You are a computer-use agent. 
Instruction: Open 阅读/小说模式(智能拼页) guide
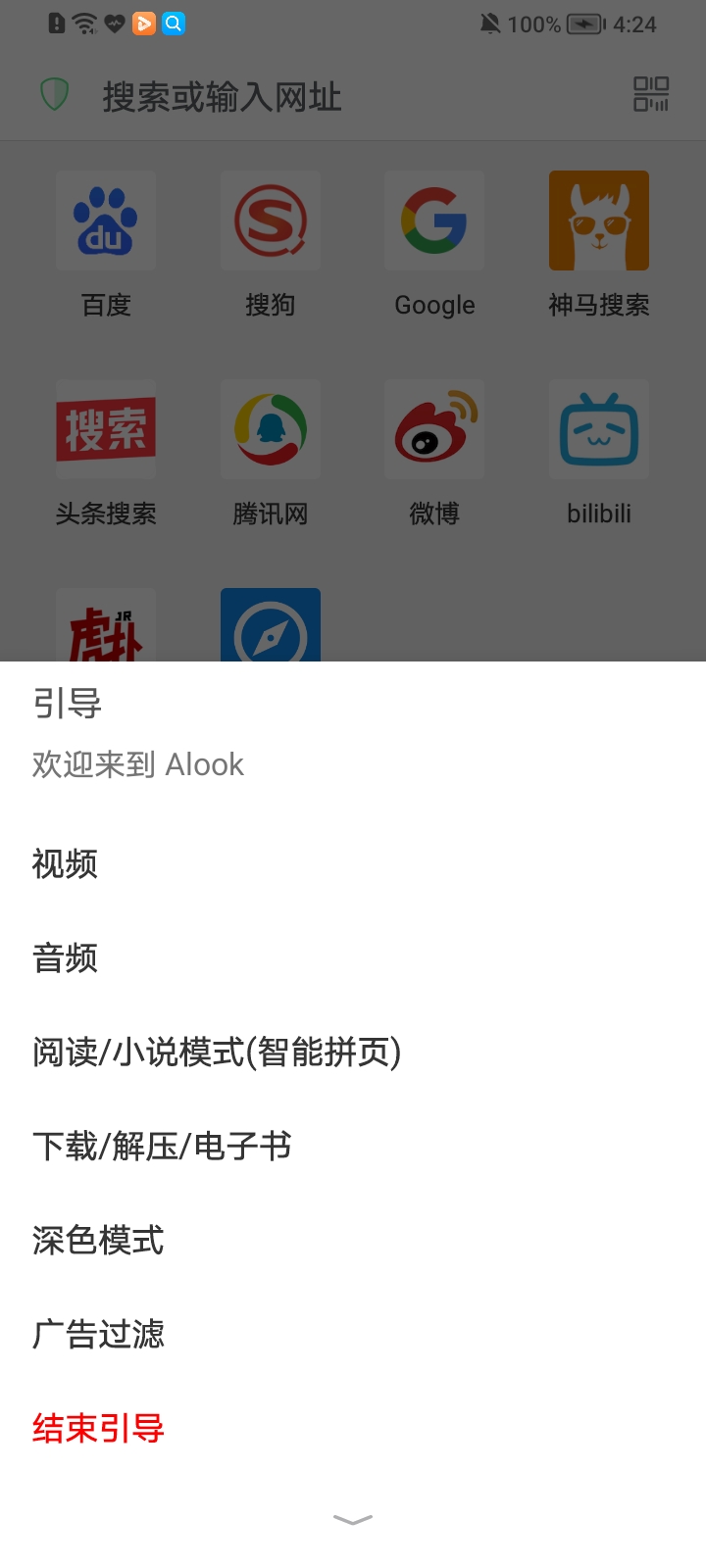tap(217, 1053)
